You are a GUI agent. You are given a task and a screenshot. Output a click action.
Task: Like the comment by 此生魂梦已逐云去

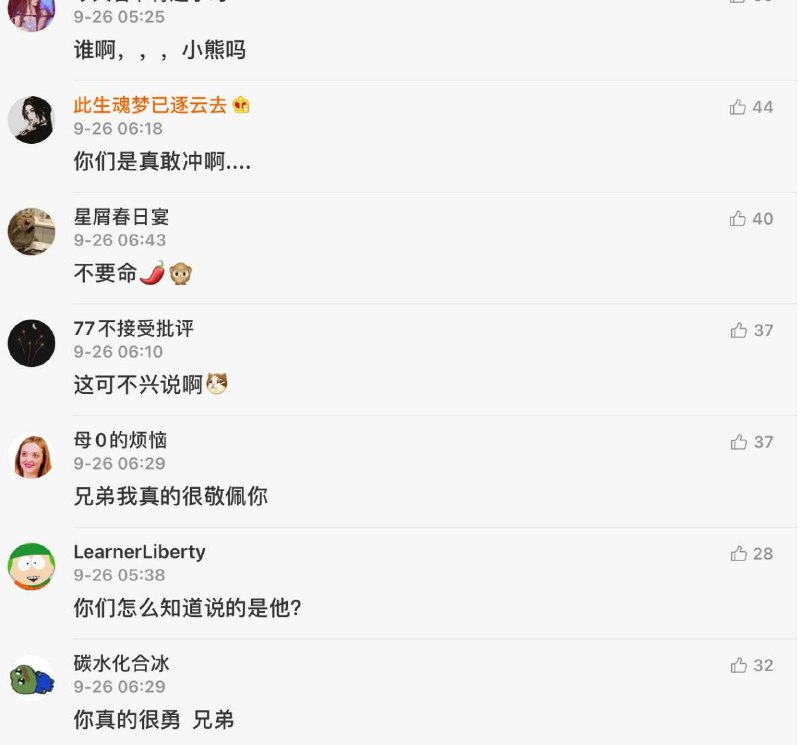[x=739, y=107]
